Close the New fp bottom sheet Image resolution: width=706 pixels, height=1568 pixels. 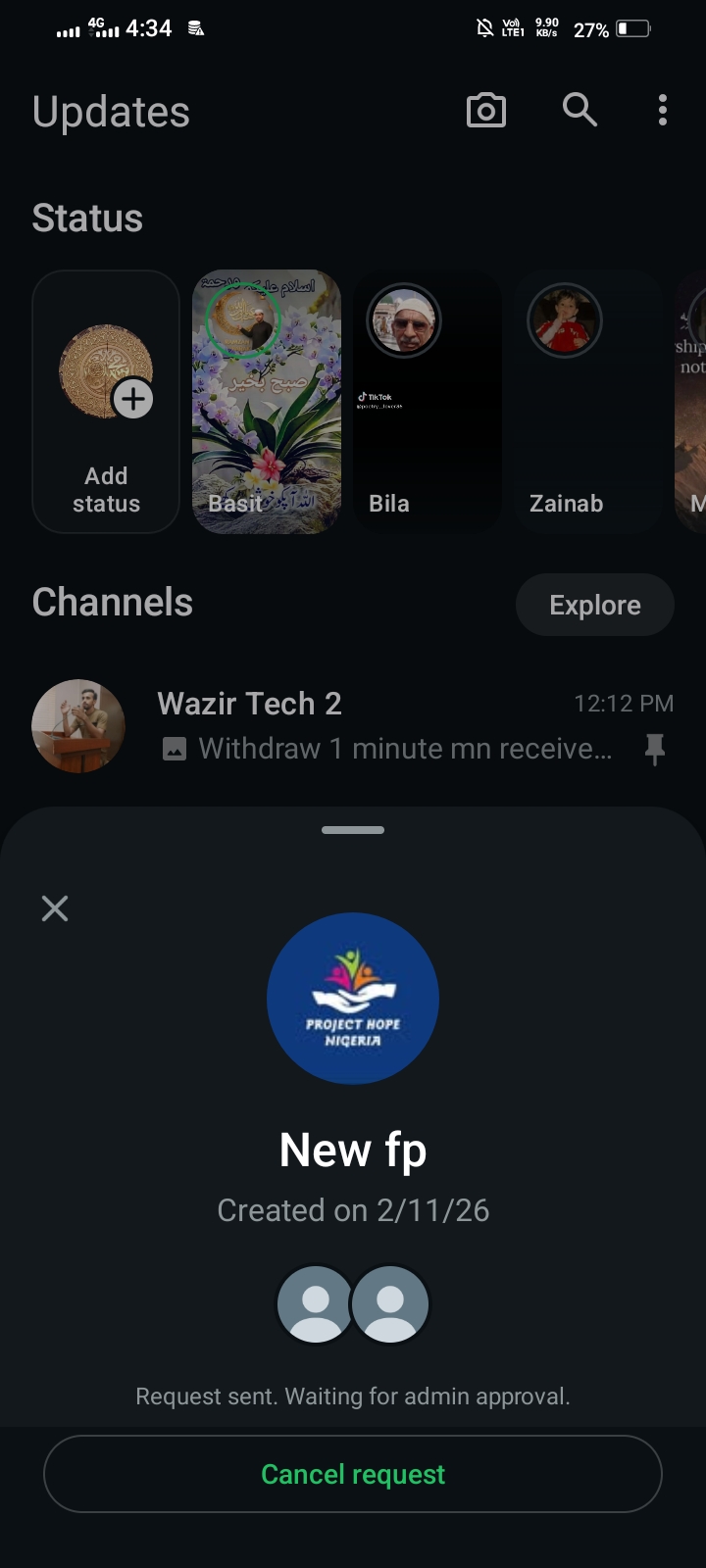click(55, 908)
